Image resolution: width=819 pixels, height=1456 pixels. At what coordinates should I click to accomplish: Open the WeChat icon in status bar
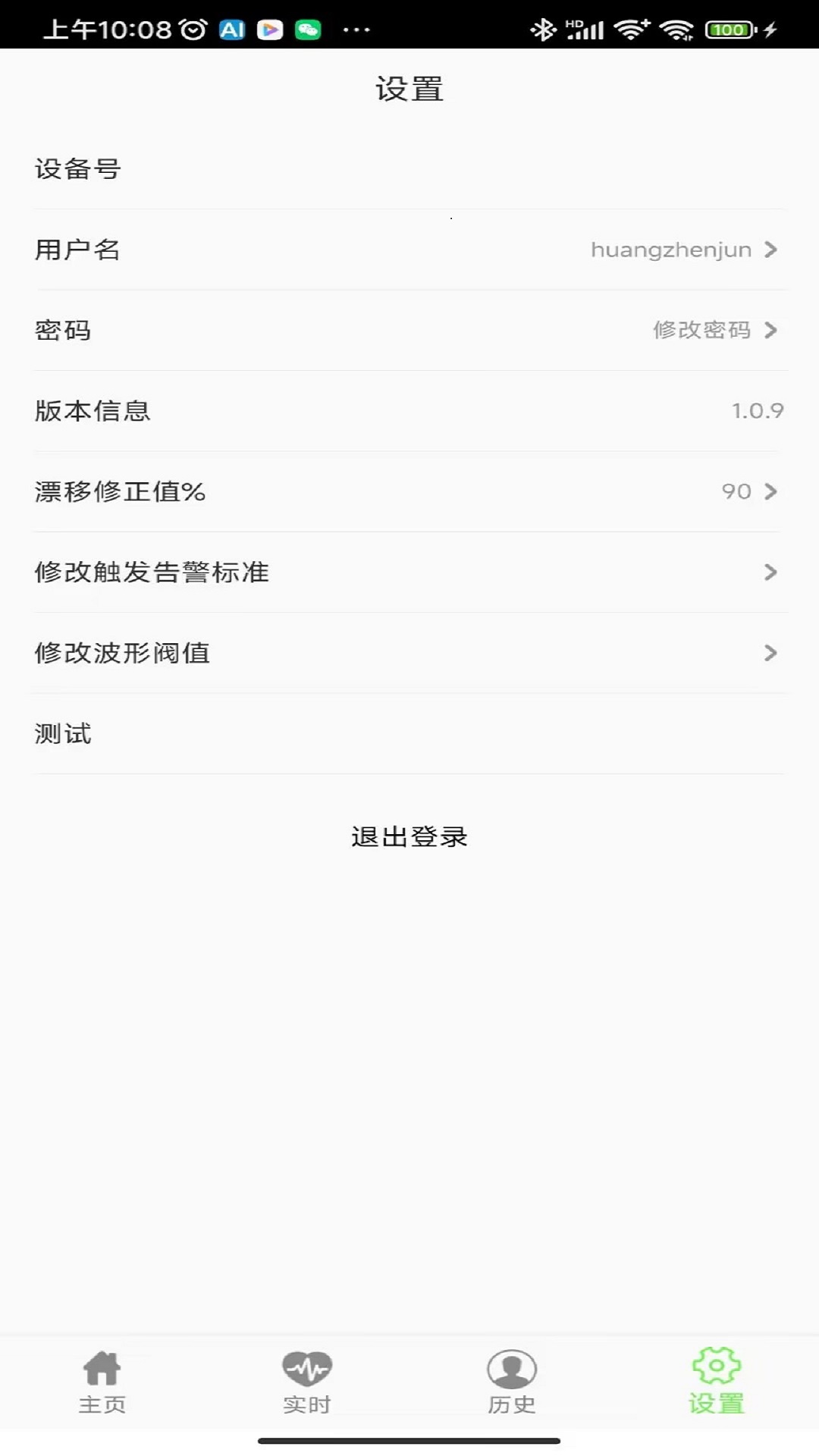click(x=308, y=27)
